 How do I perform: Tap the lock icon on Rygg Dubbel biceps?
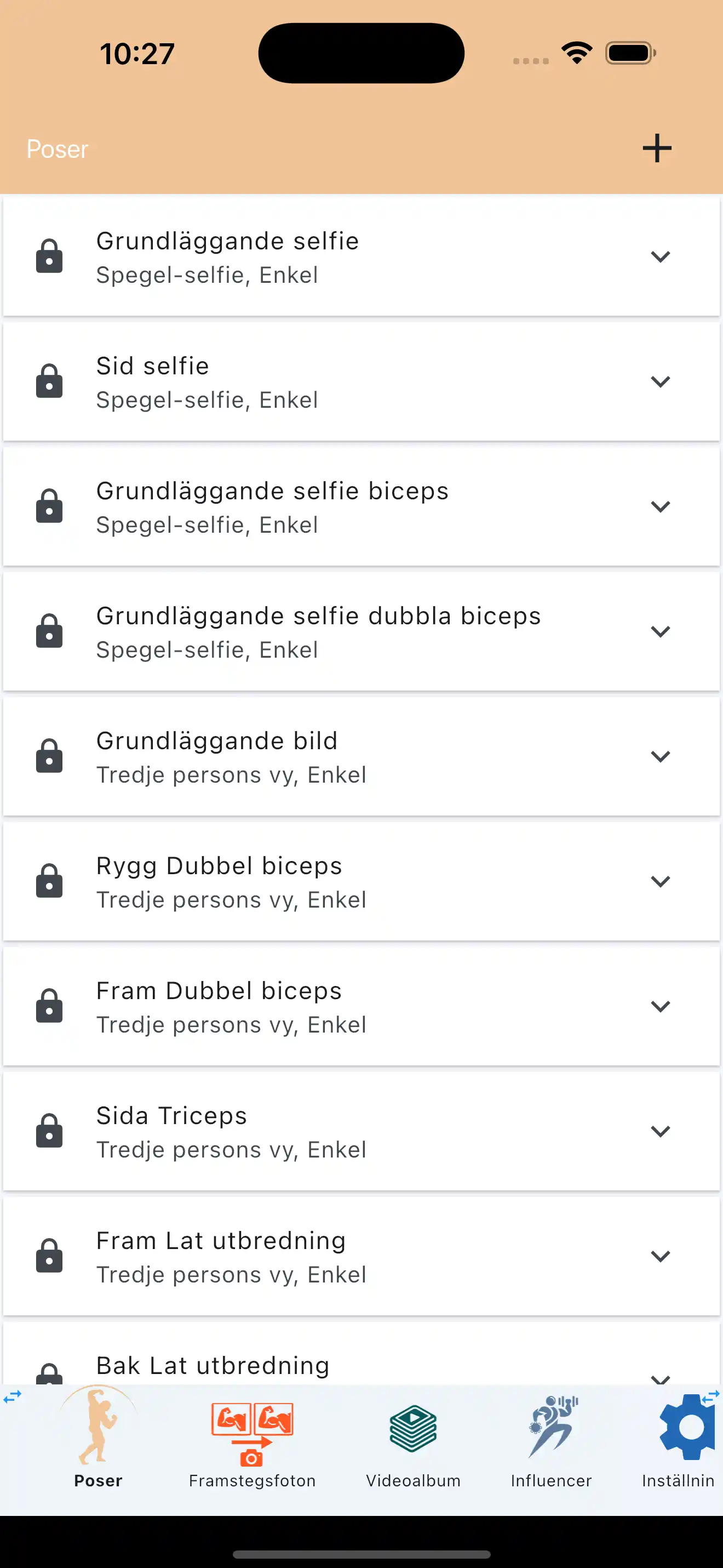pyautogui.click(x=49, y=881)
